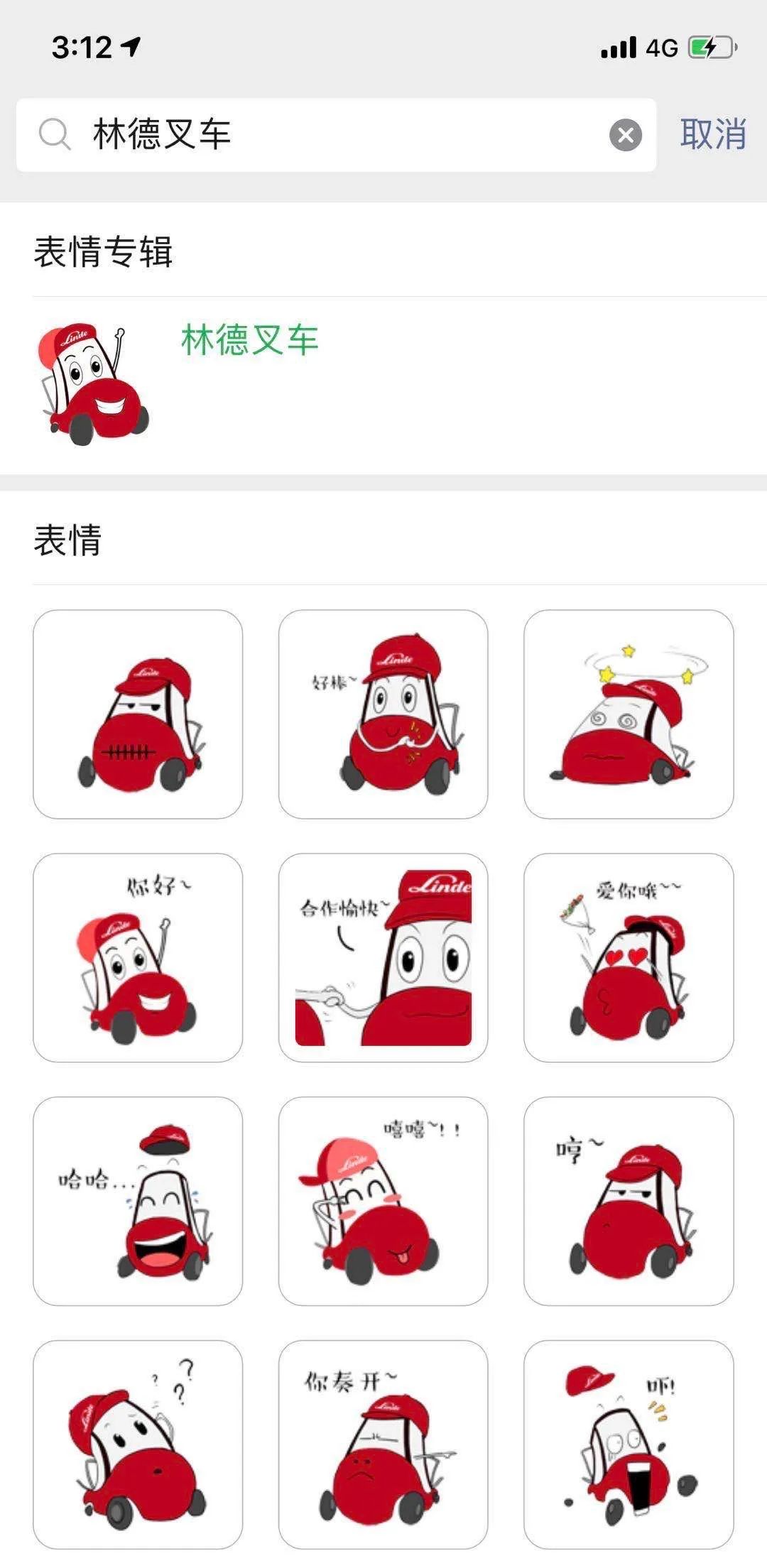Choose the 吓 shocked sticker
The height and width of the screenshot is (1568, 767).
(x=629, y=1445)
